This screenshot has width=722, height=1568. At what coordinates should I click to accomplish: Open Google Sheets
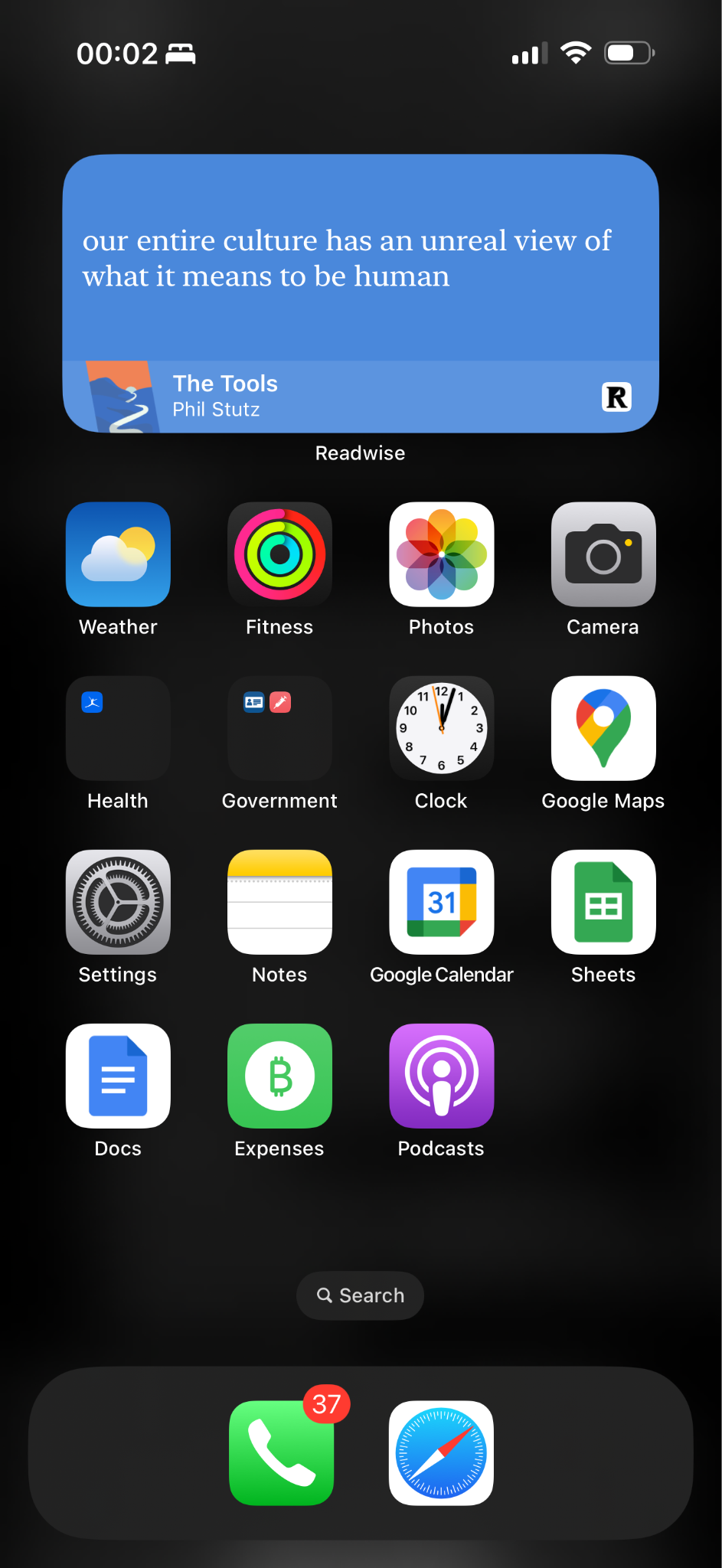coord(603,902)
